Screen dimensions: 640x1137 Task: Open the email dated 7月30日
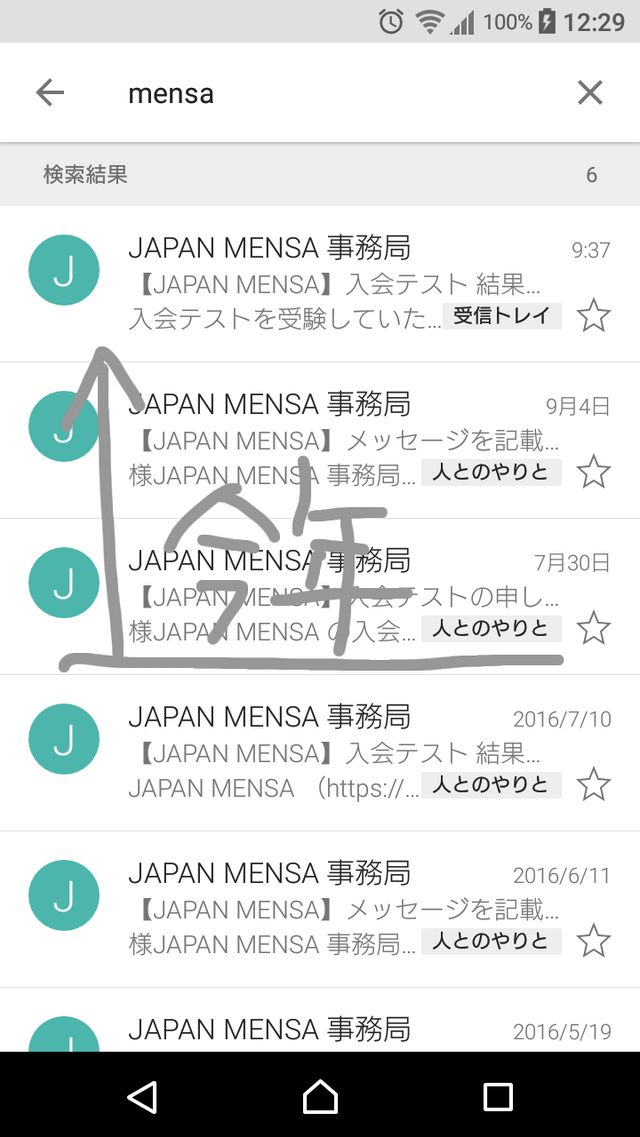(x=320, y=597)
